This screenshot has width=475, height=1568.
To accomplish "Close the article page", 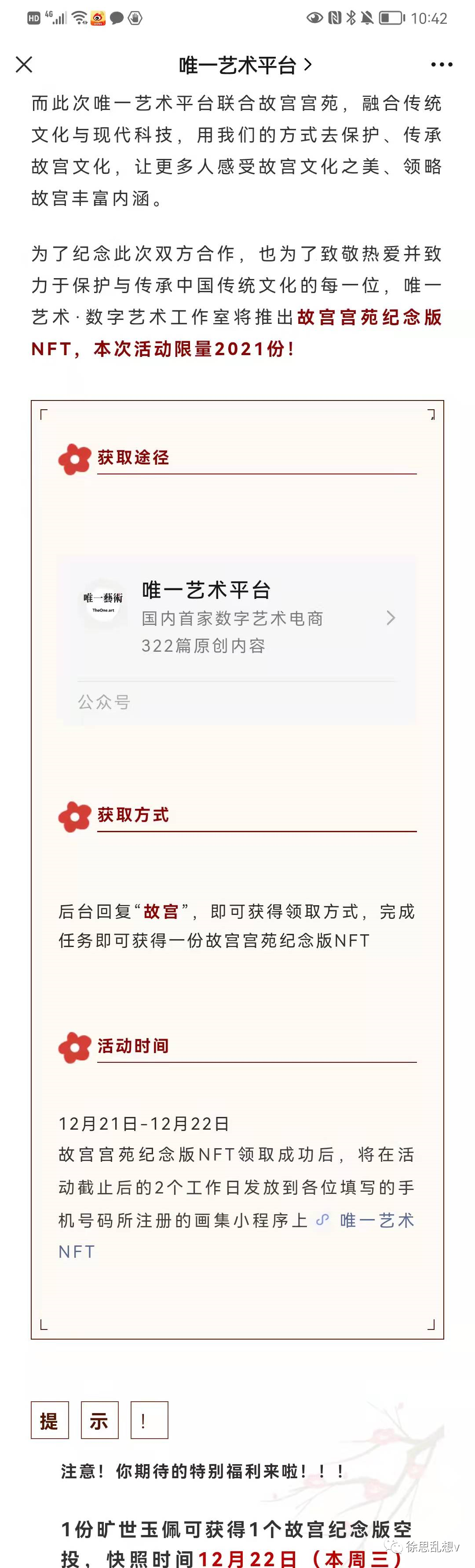I will (x=24, y=65).
